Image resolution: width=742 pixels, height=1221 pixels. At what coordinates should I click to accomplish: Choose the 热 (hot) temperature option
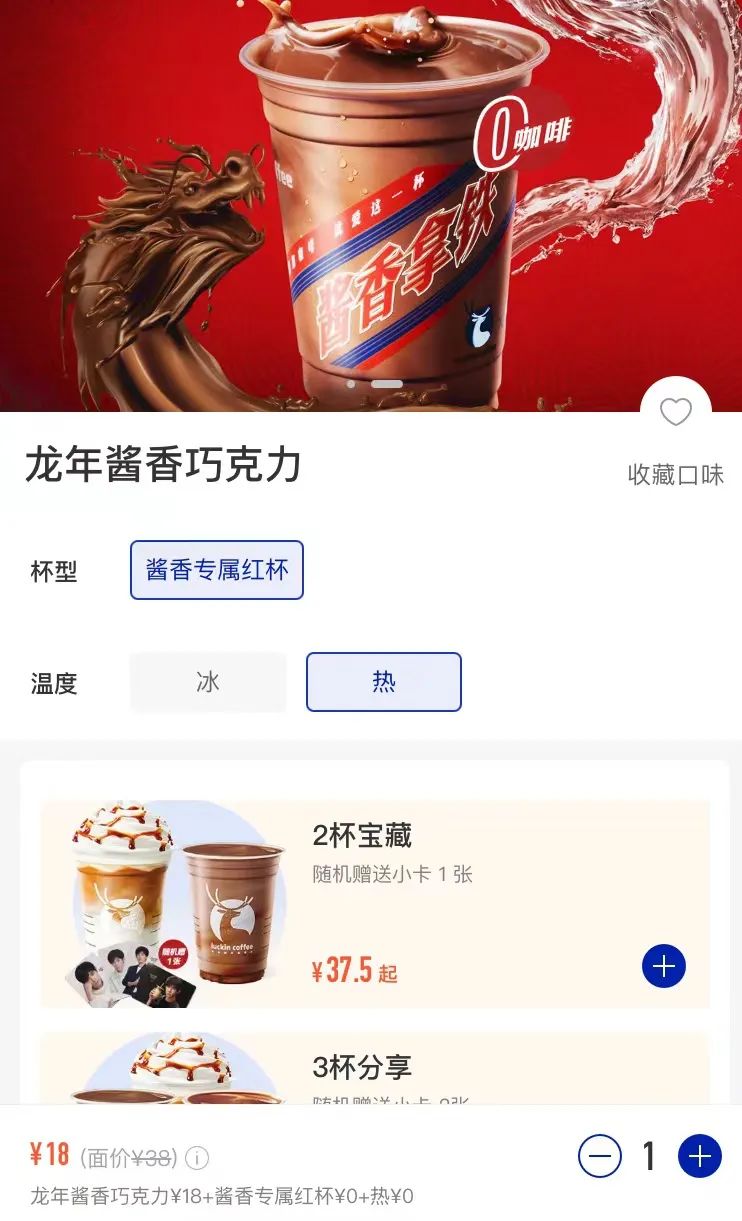(384, 682)
